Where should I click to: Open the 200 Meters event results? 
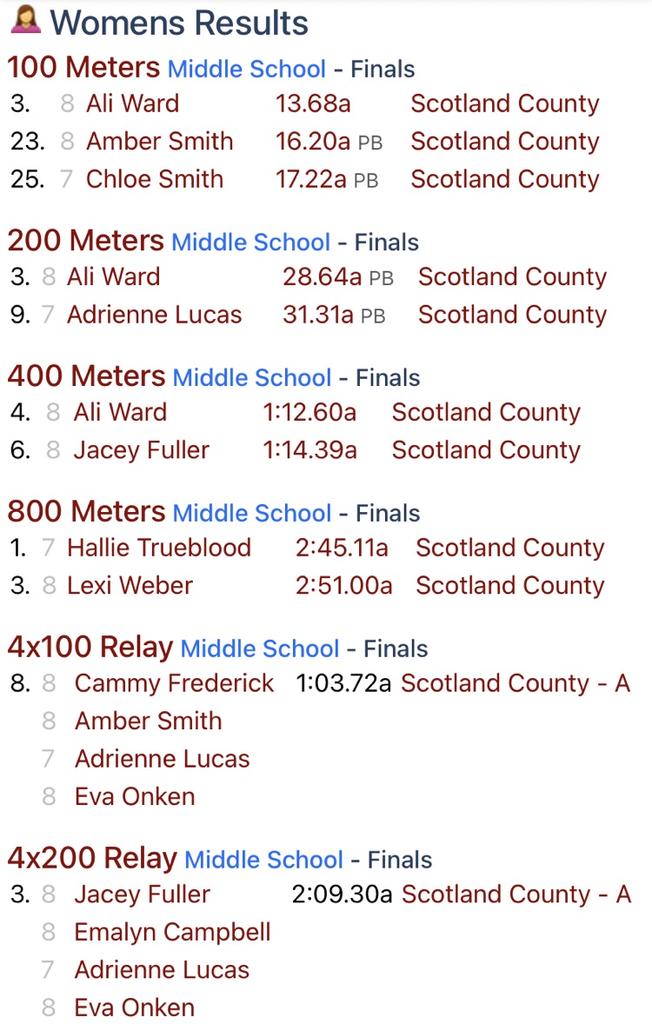pos(85,241)
